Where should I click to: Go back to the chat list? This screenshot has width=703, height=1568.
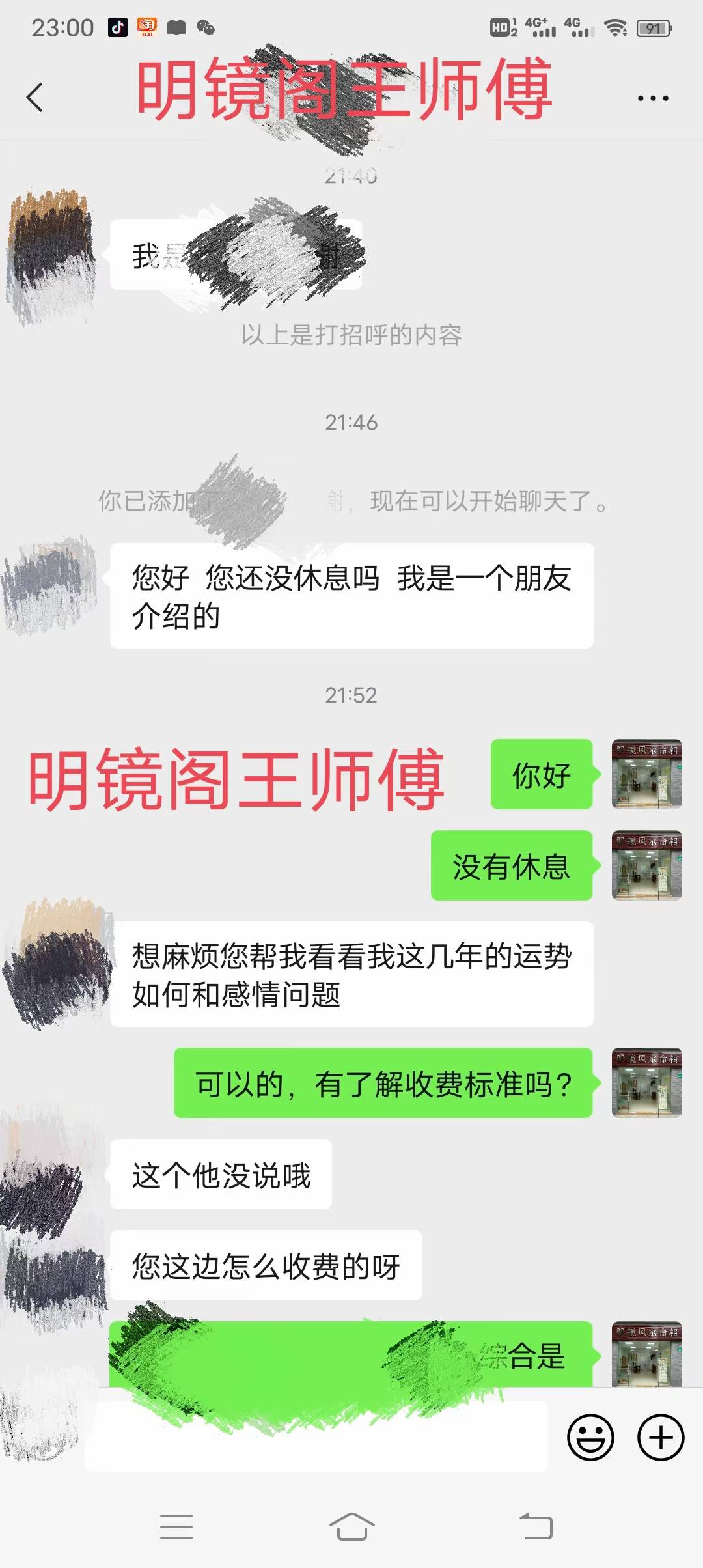click(35, 98)
